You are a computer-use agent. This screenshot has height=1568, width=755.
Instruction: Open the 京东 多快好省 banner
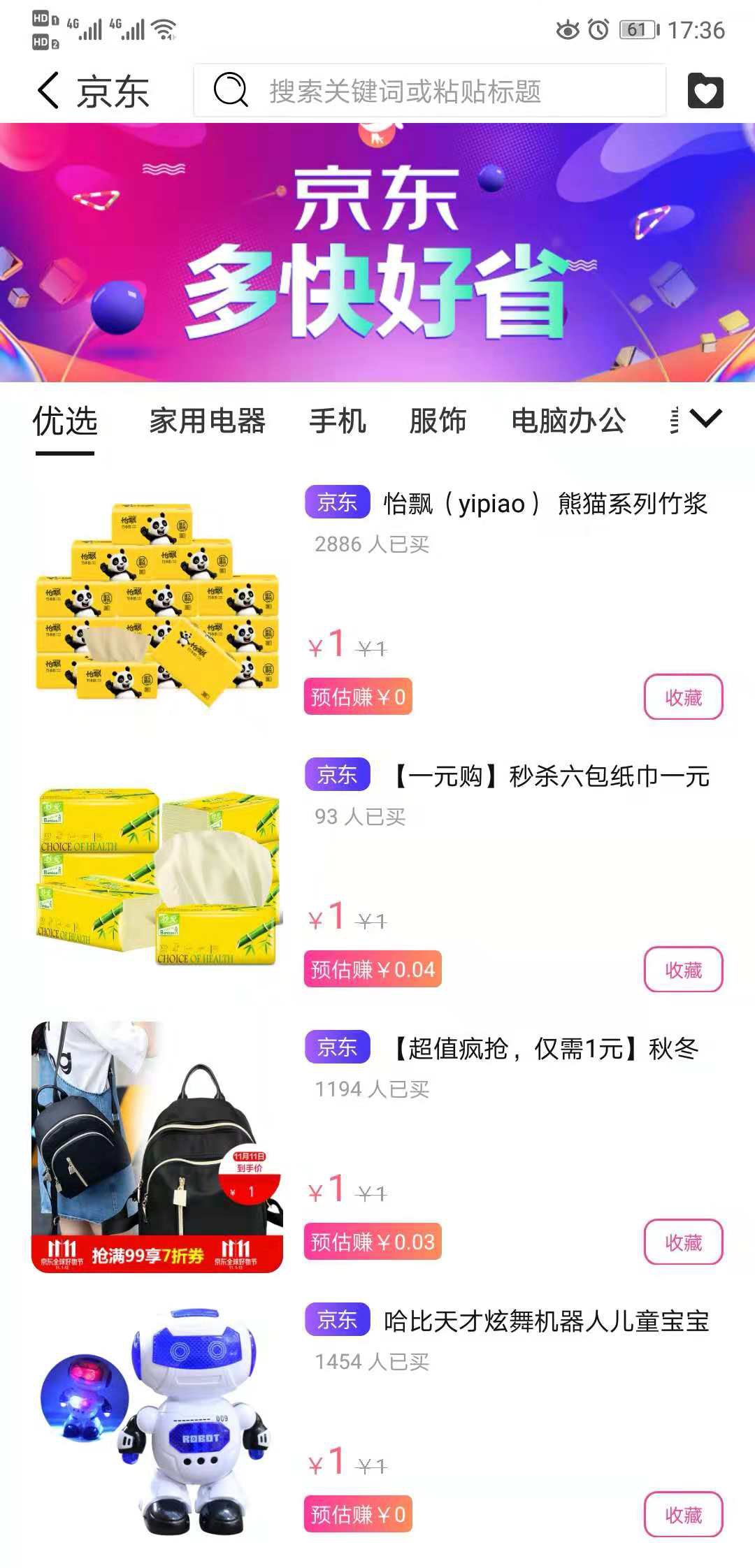click(x=377, y=252)
